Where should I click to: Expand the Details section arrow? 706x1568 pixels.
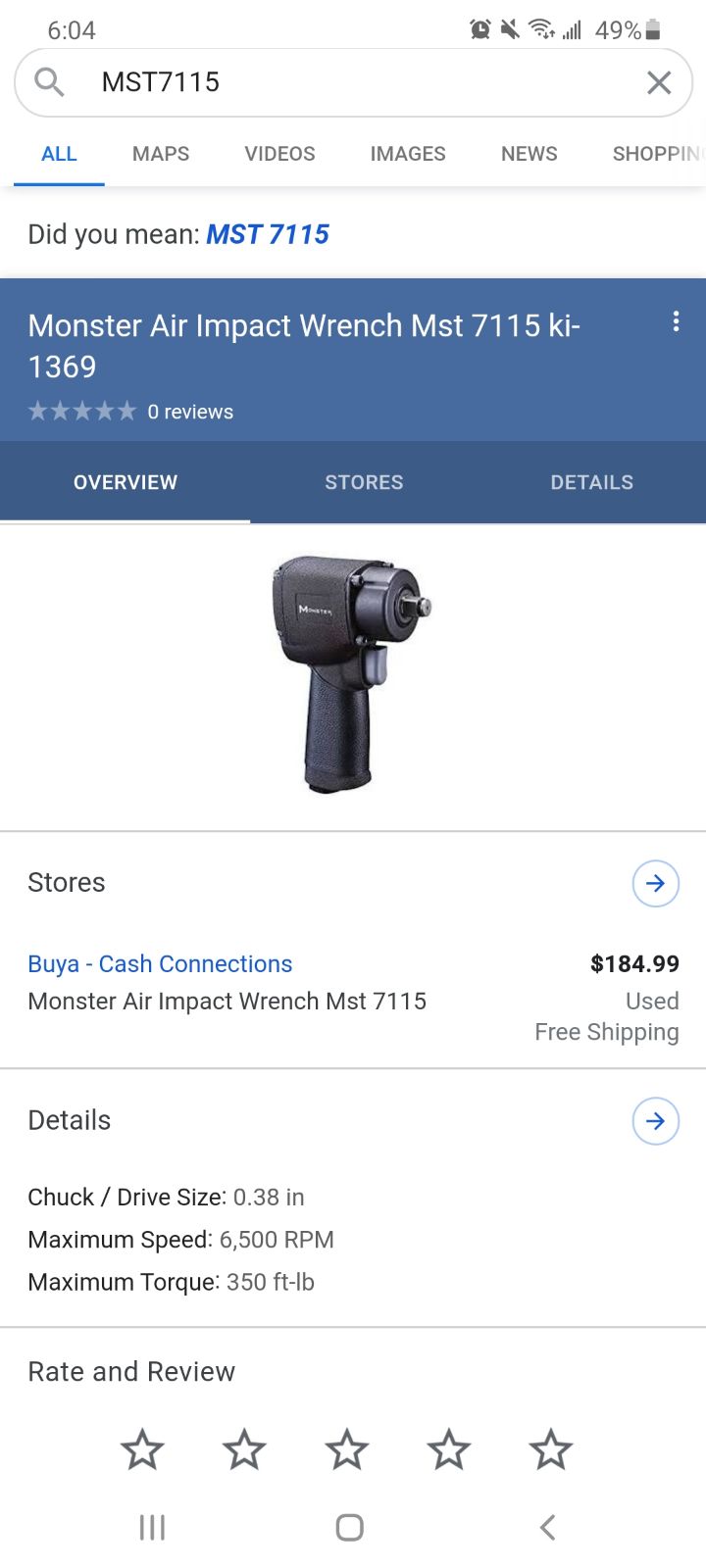655,1120
